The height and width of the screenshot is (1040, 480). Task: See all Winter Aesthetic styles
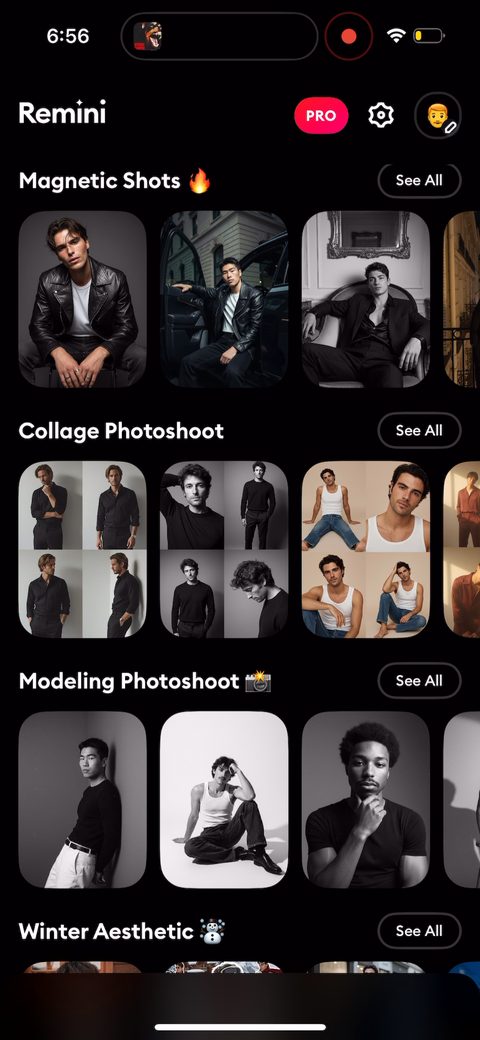(419, 931)
